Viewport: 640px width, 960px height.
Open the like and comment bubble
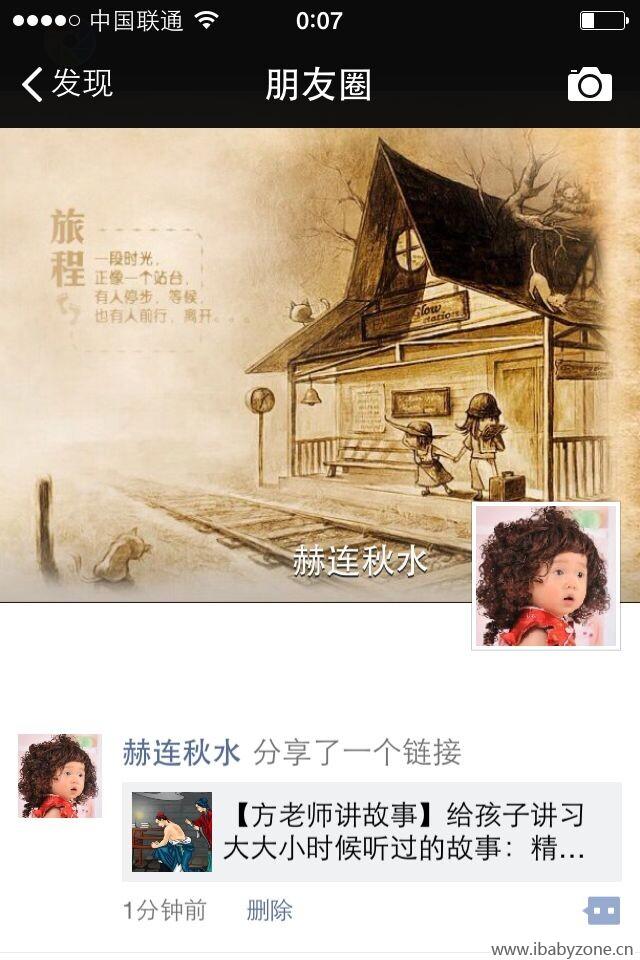point(602,910)
